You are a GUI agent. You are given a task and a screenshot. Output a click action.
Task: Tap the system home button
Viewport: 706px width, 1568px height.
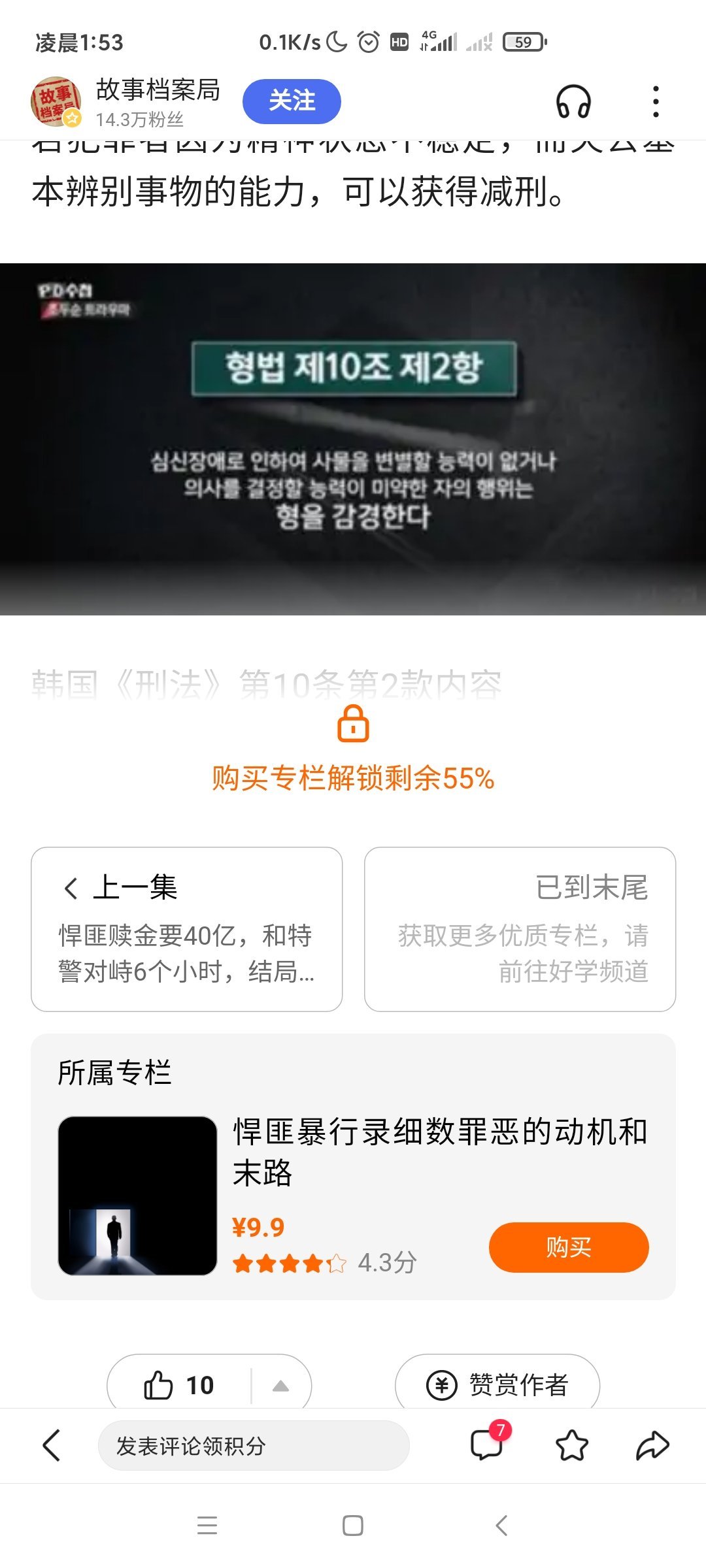(353, 1526)
